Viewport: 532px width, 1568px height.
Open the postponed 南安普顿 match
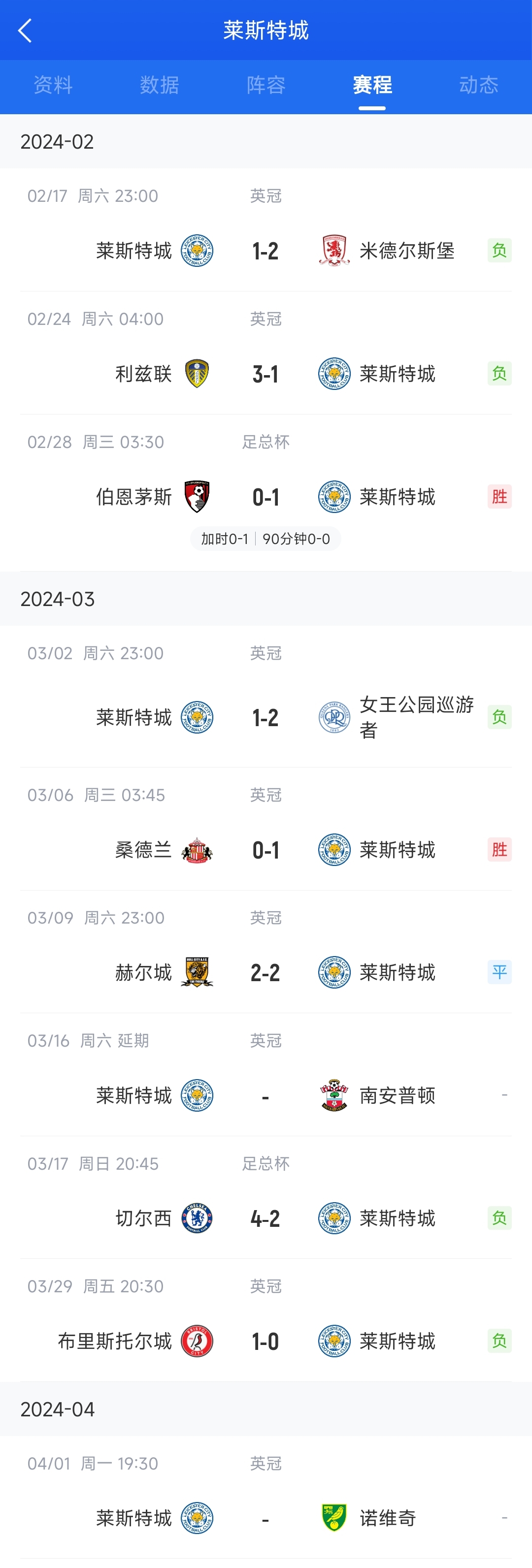(266, 1095)
